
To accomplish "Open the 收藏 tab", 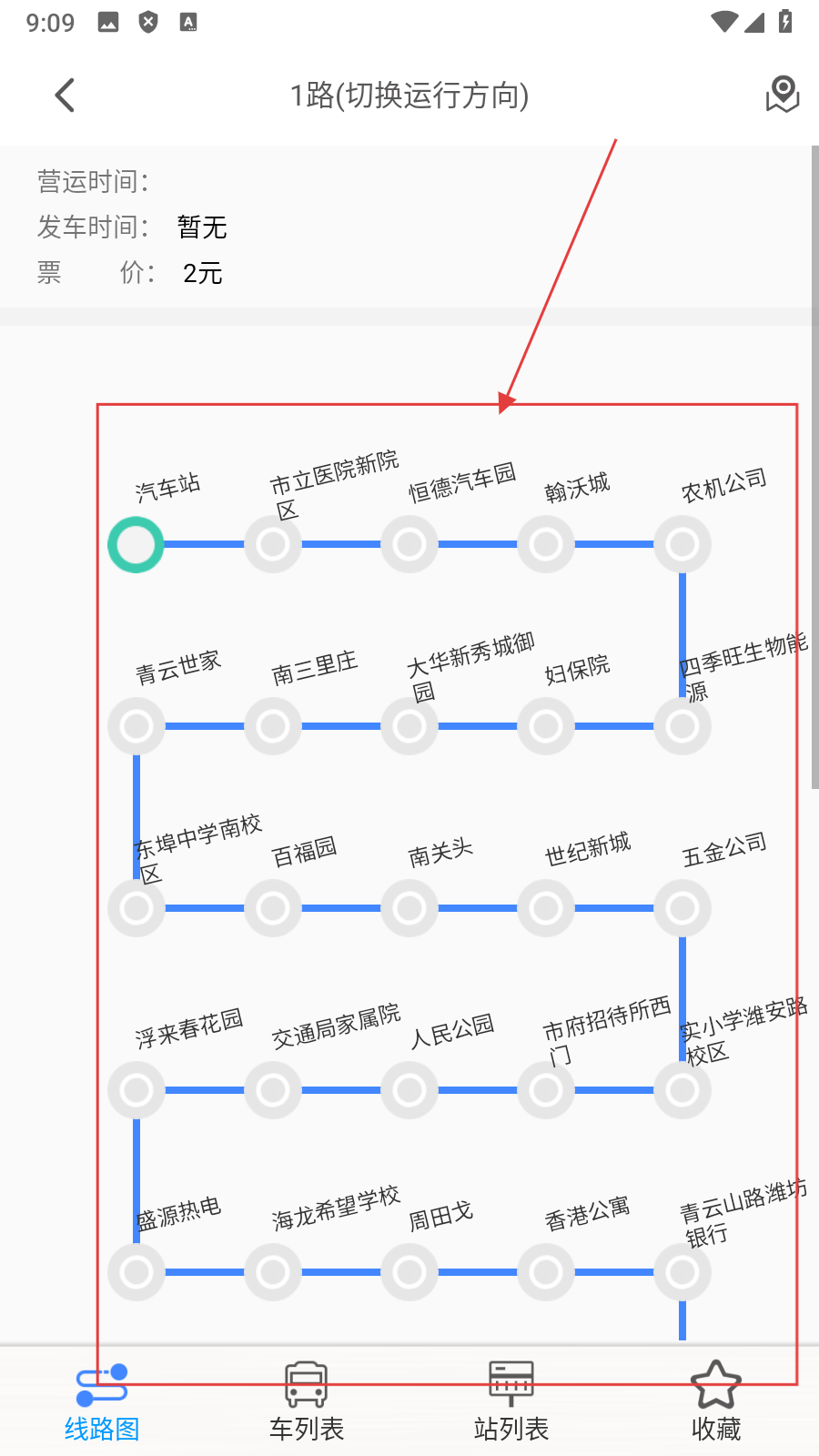I will click(x=716, y=1401).
